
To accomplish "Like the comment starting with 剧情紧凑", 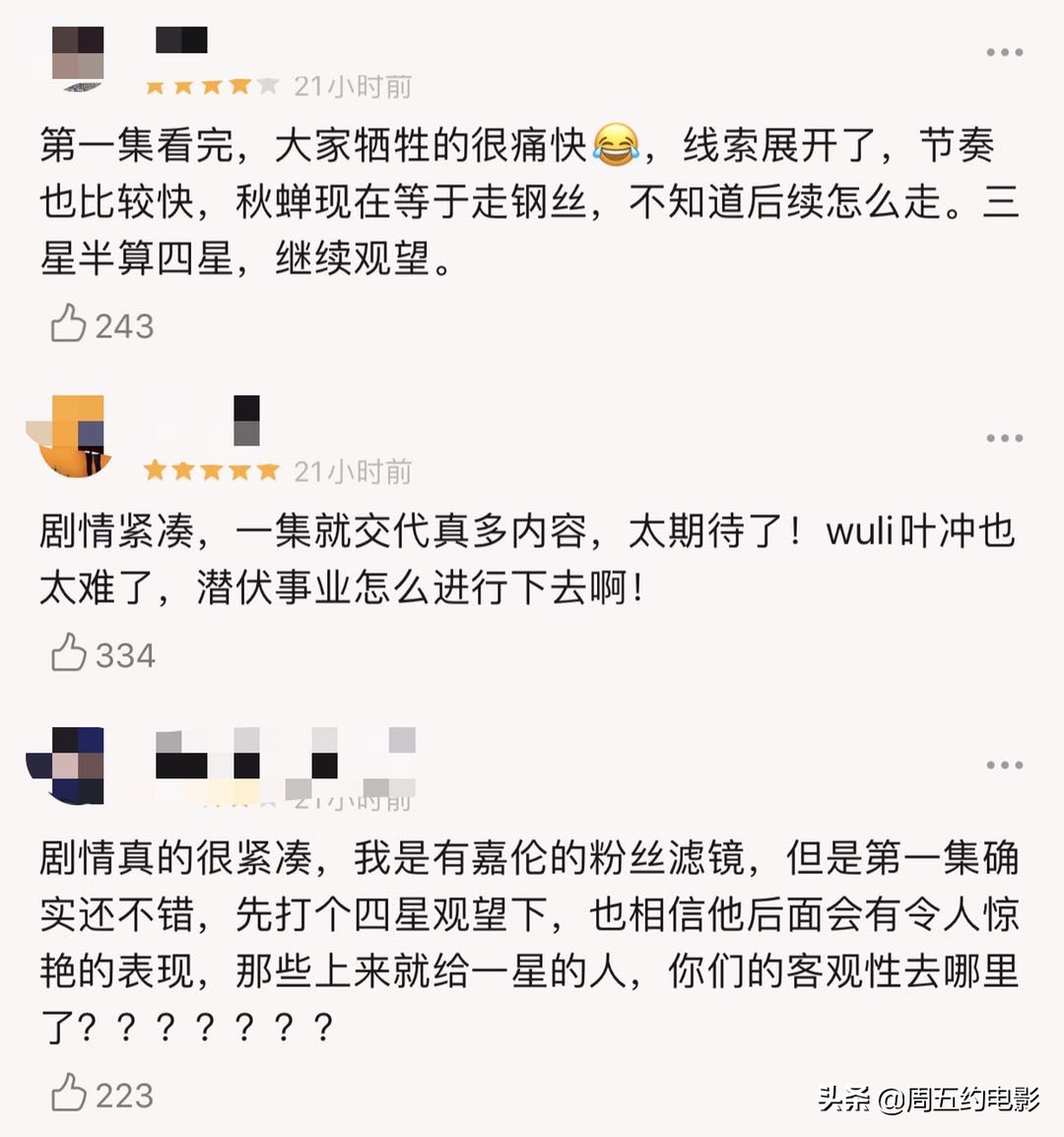I will pyautogui.click(x=69, y=653).
